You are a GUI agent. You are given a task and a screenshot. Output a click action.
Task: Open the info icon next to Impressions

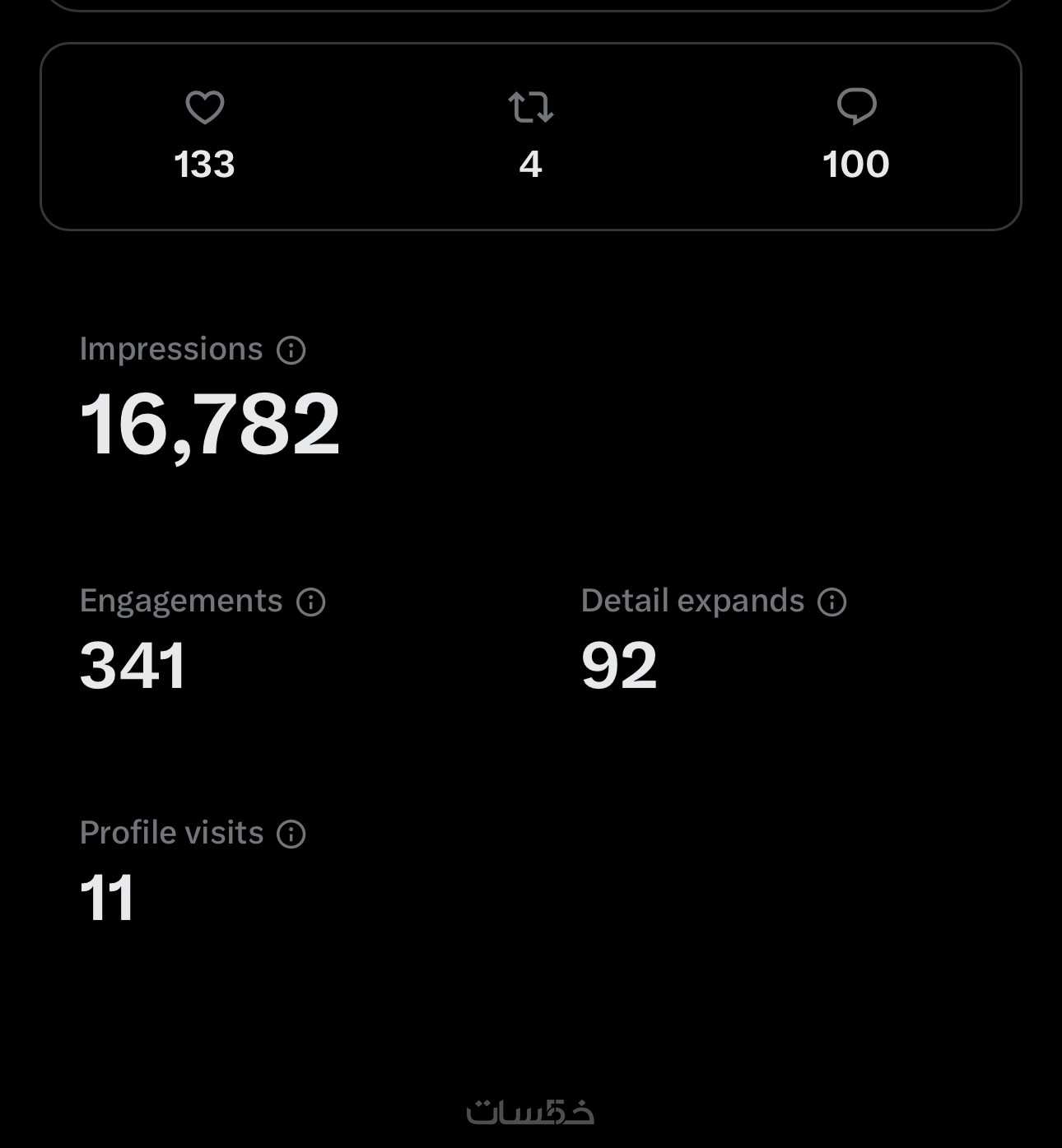[291, 351]
